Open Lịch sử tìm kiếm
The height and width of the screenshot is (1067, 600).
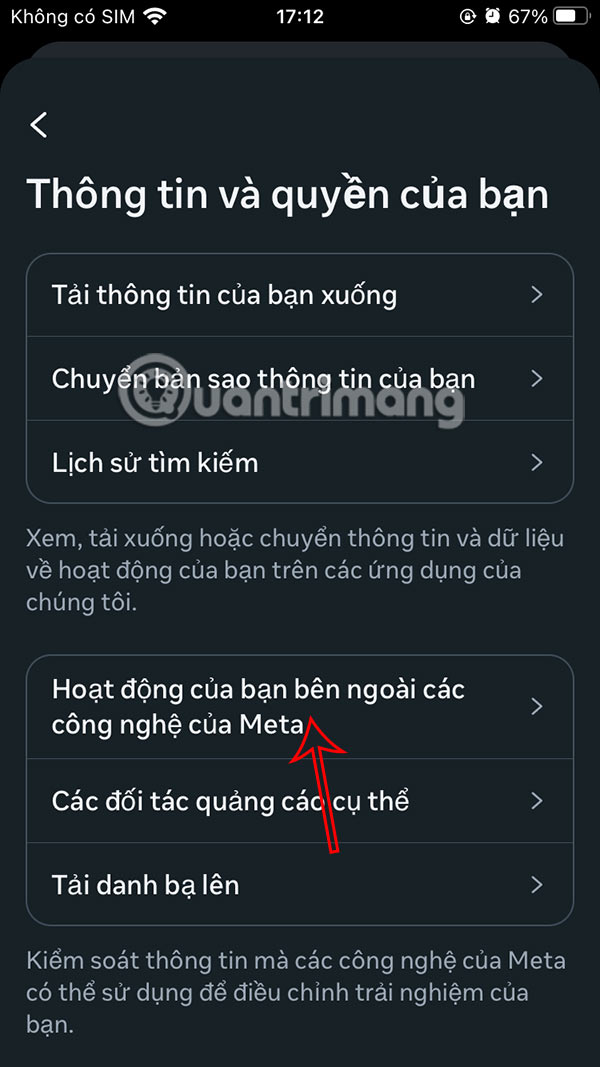[x=299, y=462]
